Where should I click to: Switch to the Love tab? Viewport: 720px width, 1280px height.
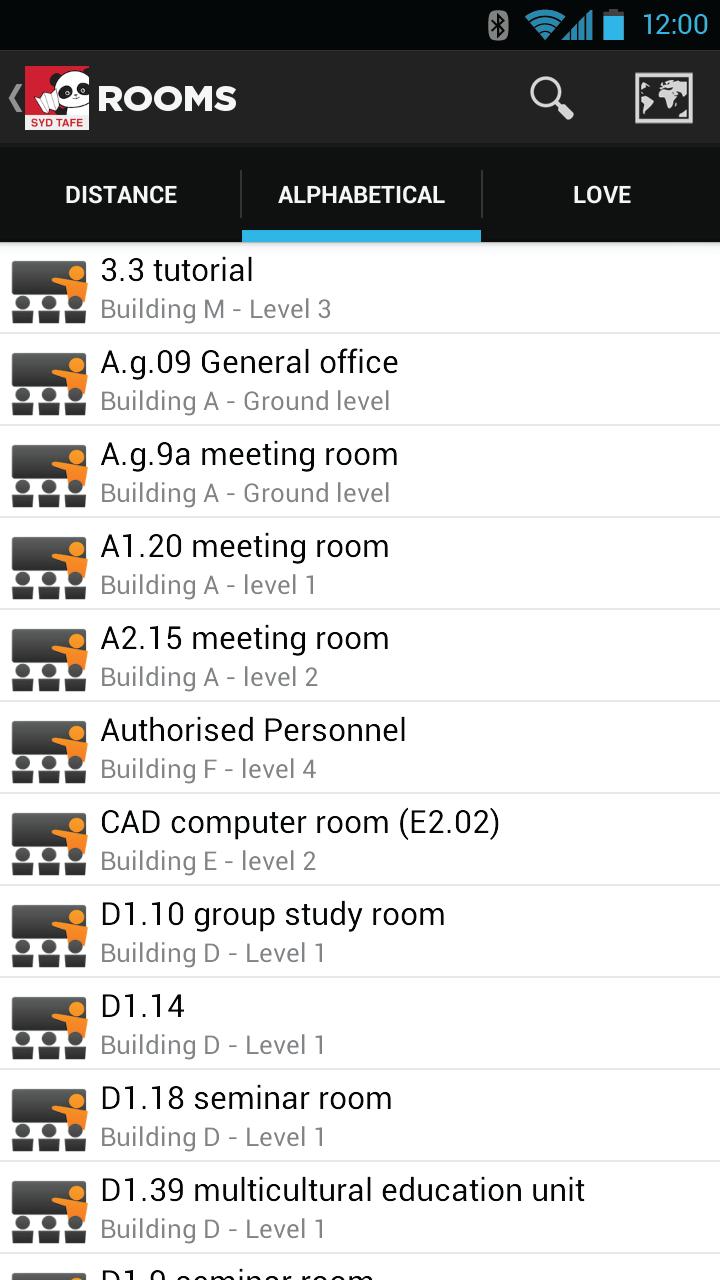(601, 195)
